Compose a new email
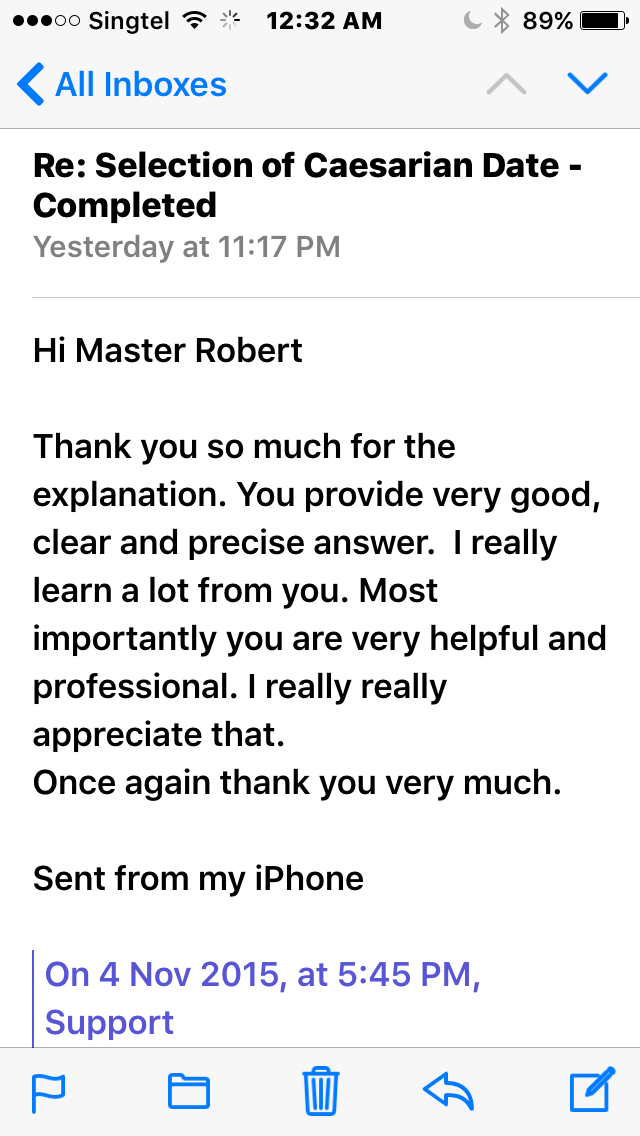 click(592, 1090)
